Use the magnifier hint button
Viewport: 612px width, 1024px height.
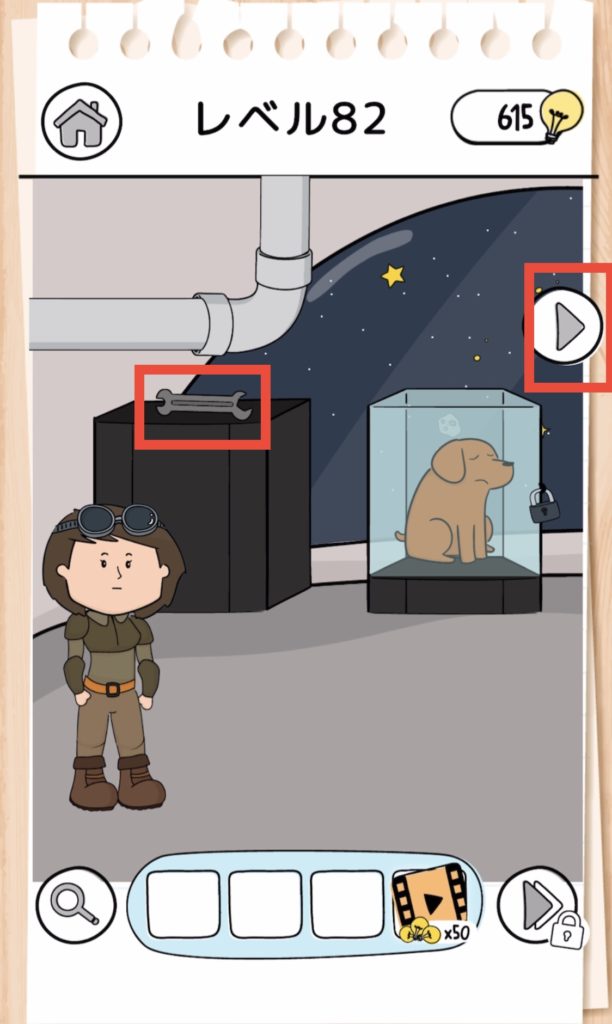76,904
